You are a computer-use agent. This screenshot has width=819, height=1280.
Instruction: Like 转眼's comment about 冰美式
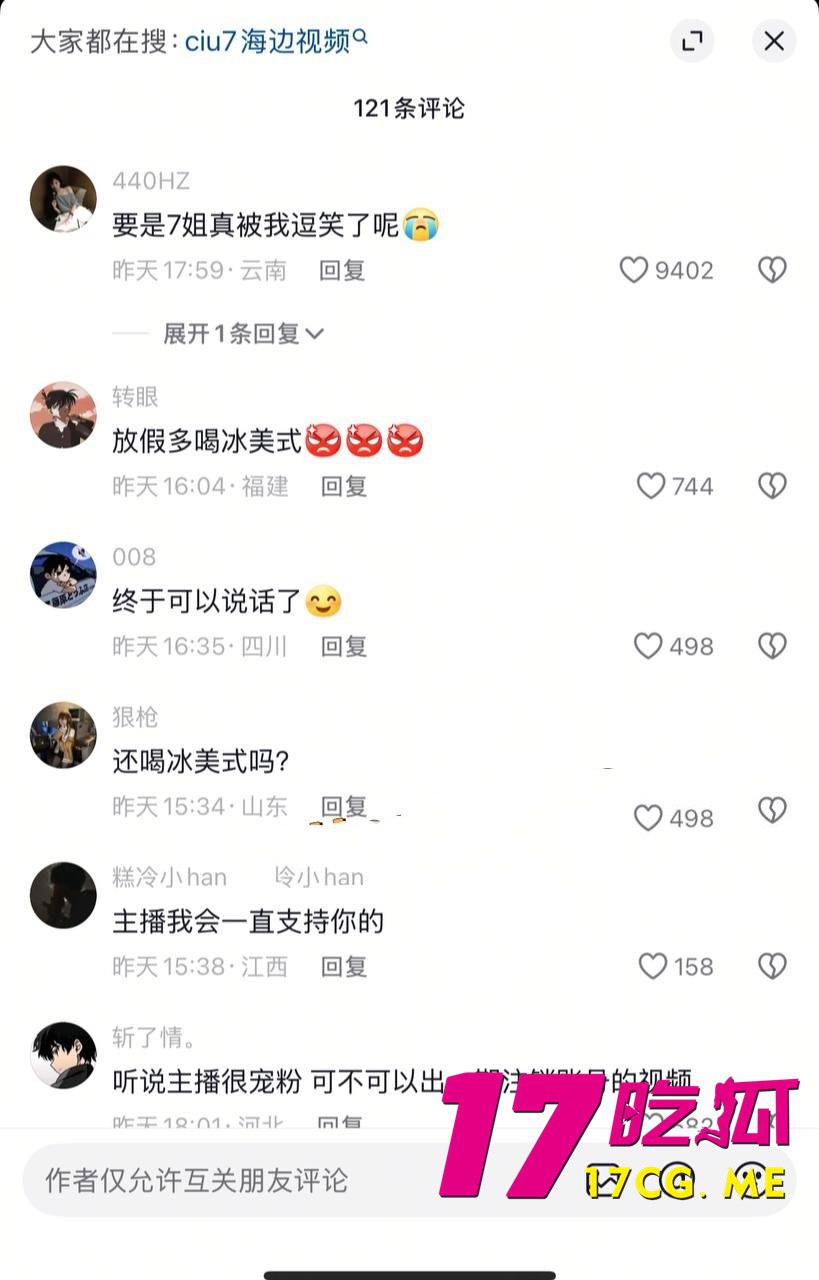[x=651, y=486]
